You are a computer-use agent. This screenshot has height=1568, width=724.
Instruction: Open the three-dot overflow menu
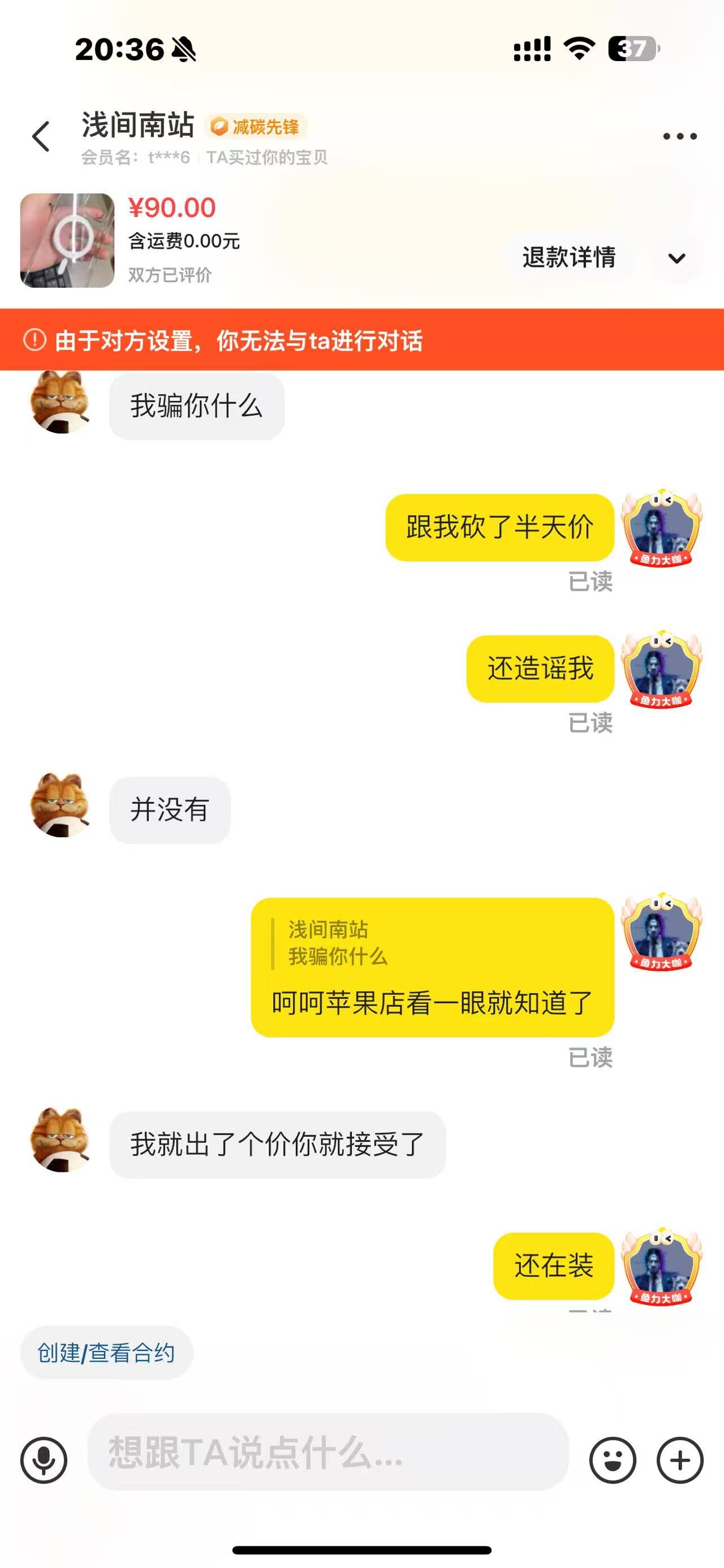point(679,136)
